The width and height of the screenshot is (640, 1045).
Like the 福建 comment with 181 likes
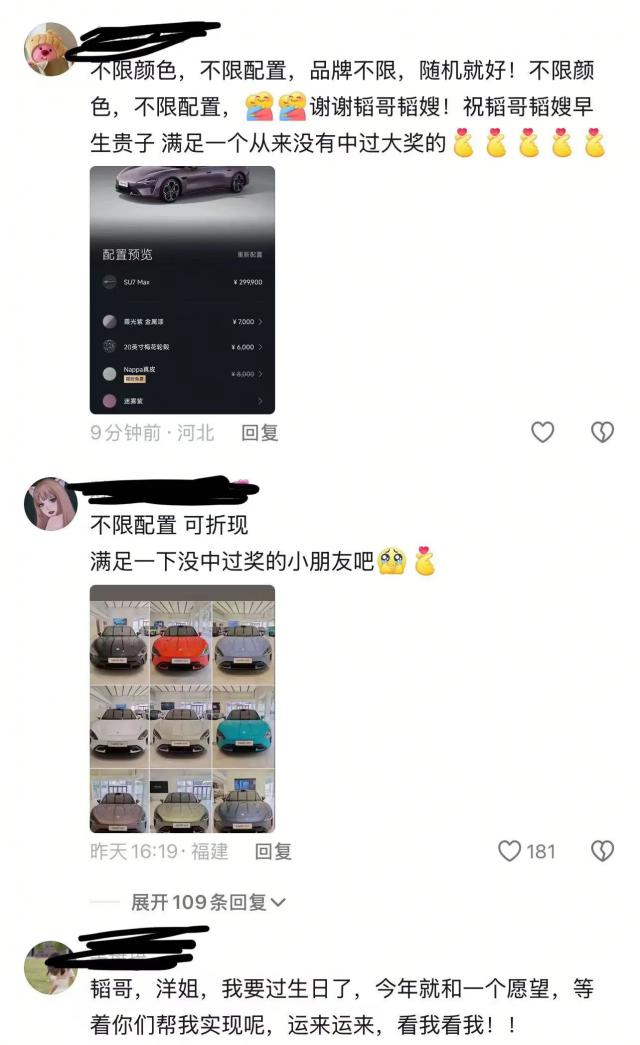point(511,851)
